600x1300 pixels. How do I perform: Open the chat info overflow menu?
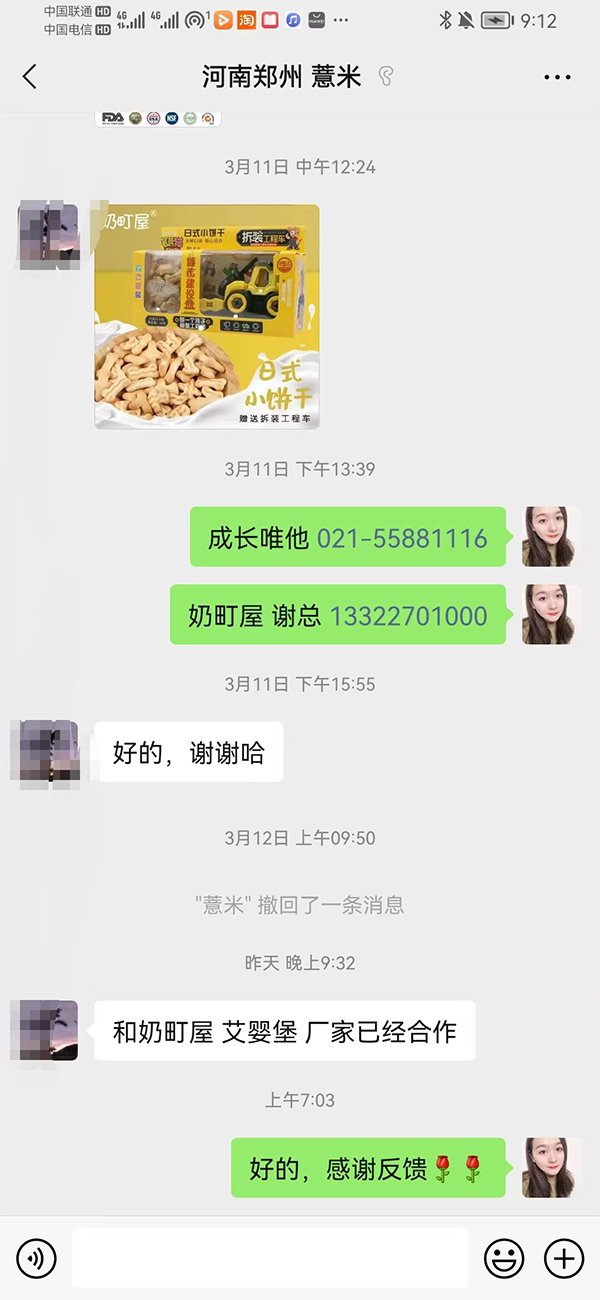pyautogui.click(x=556, y=77)
